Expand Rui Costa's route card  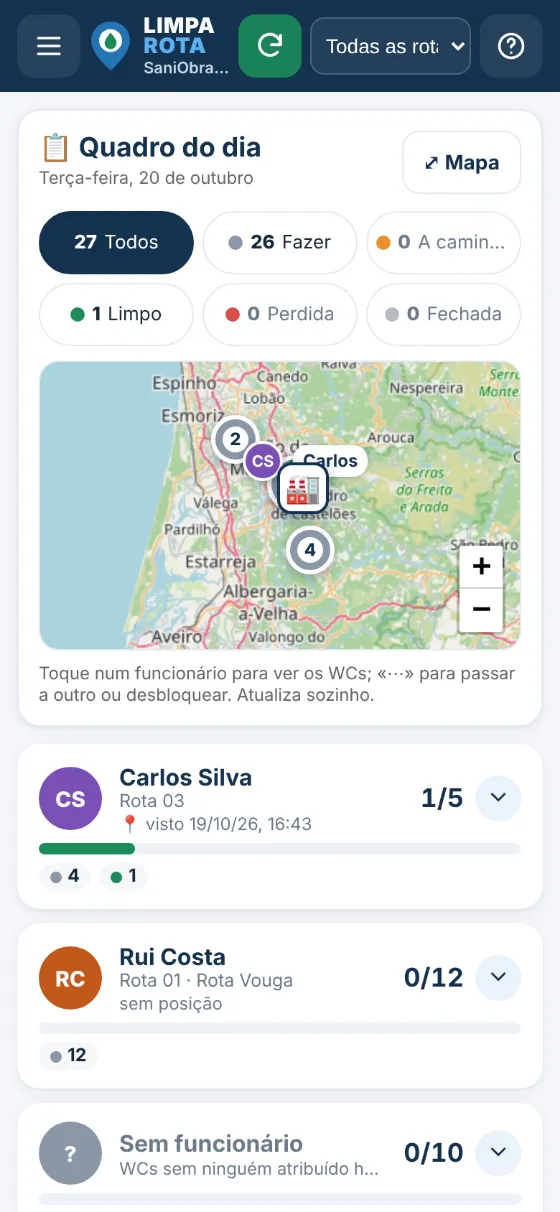click(x=498, y=977)
